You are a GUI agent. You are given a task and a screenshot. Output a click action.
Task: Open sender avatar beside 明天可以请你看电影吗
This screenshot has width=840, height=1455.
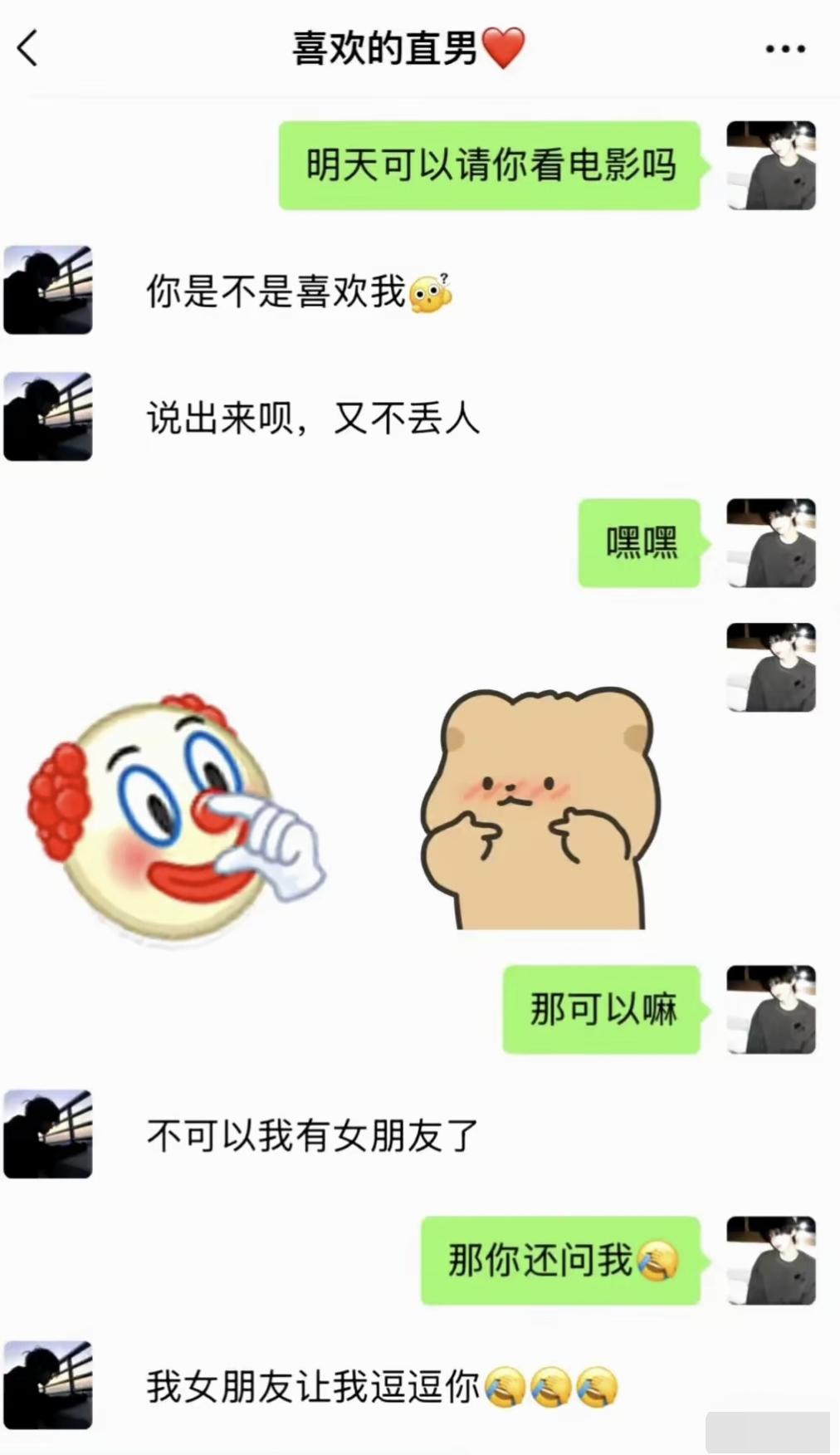click(x=771, y=165)
